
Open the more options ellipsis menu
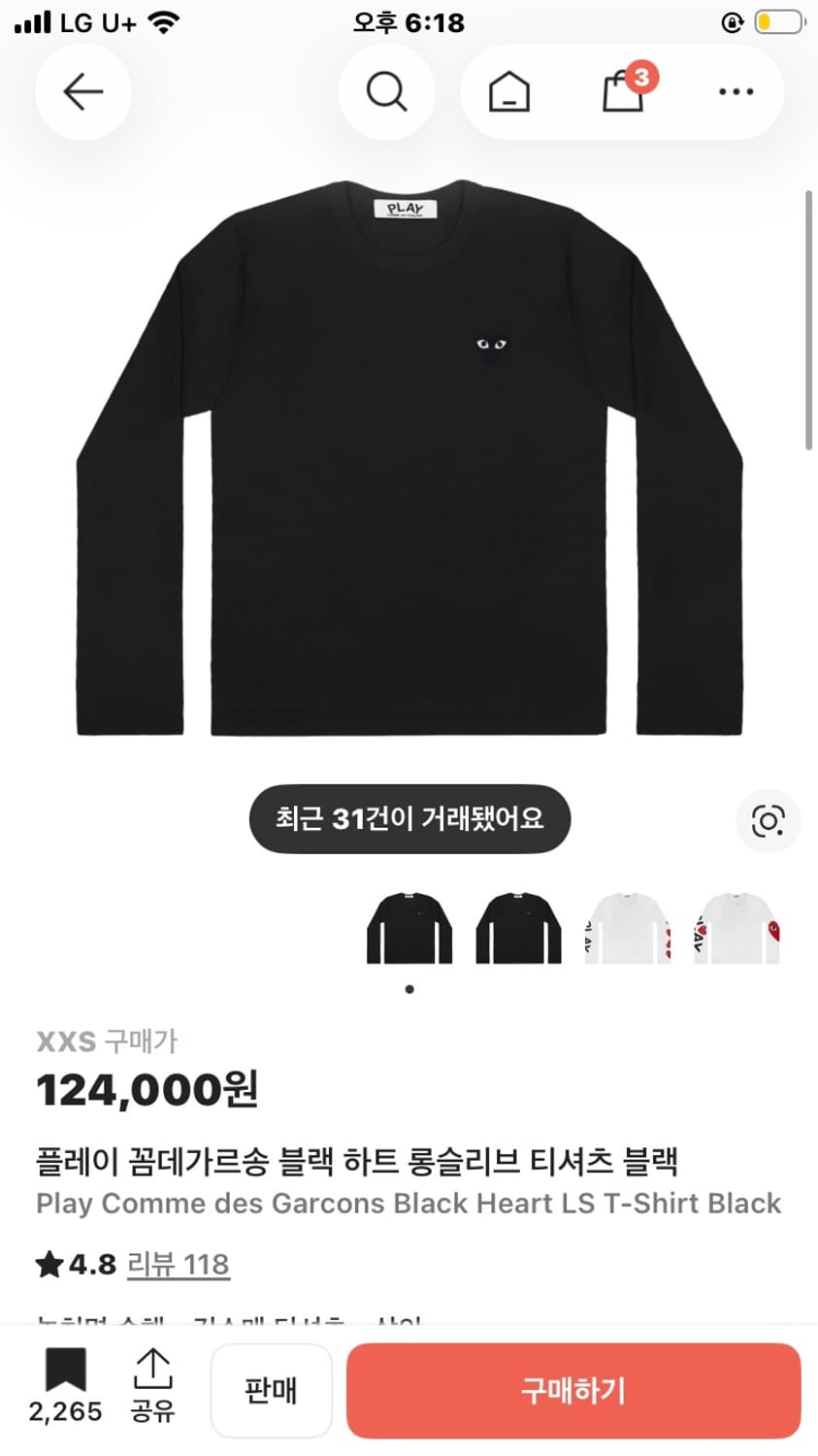pyautogui.click(x=735, y=91)
